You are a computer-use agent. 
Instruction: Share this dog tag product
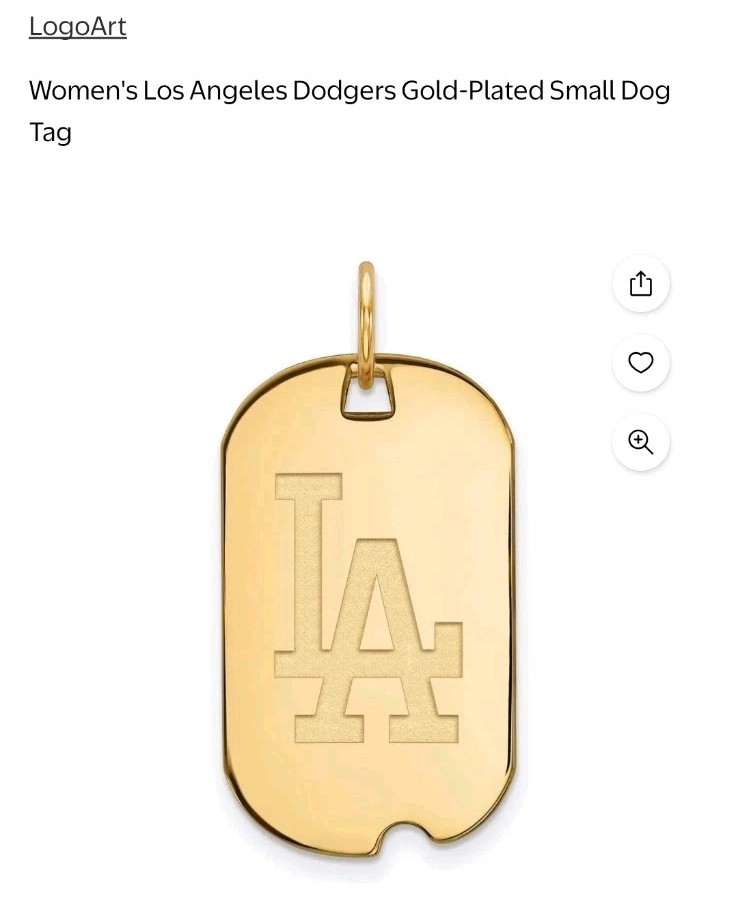(641, 284)
